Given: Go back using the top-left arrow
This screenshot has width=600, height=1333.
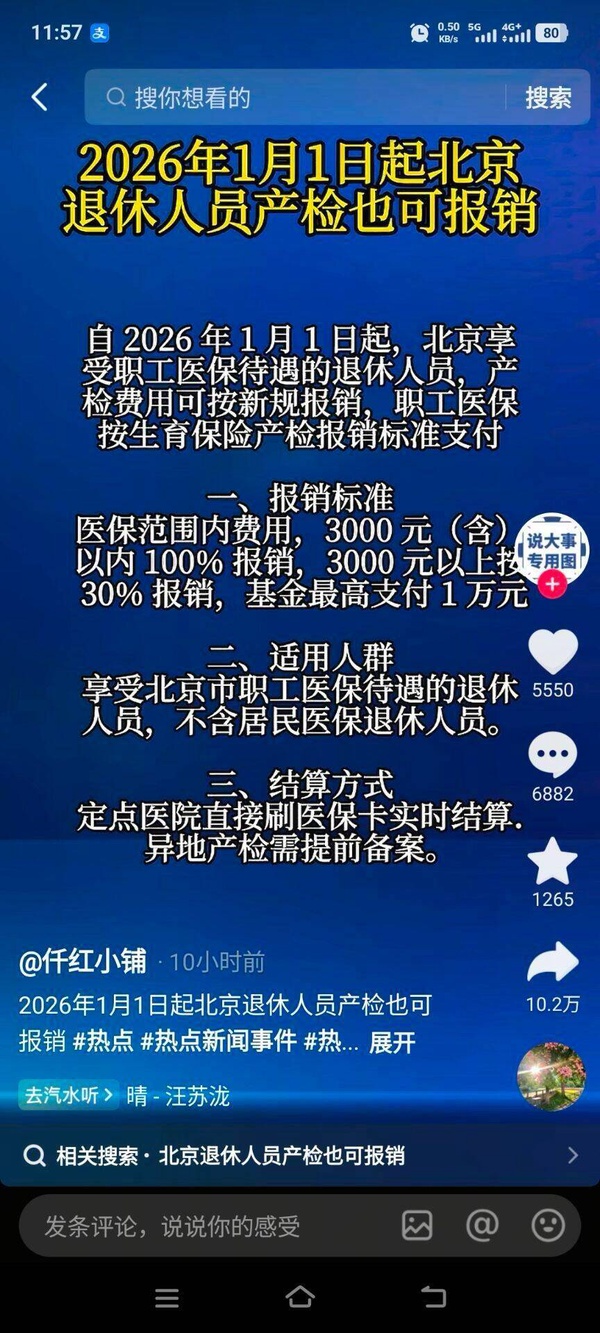Looking at the screenshot, I should click(40, 97).
